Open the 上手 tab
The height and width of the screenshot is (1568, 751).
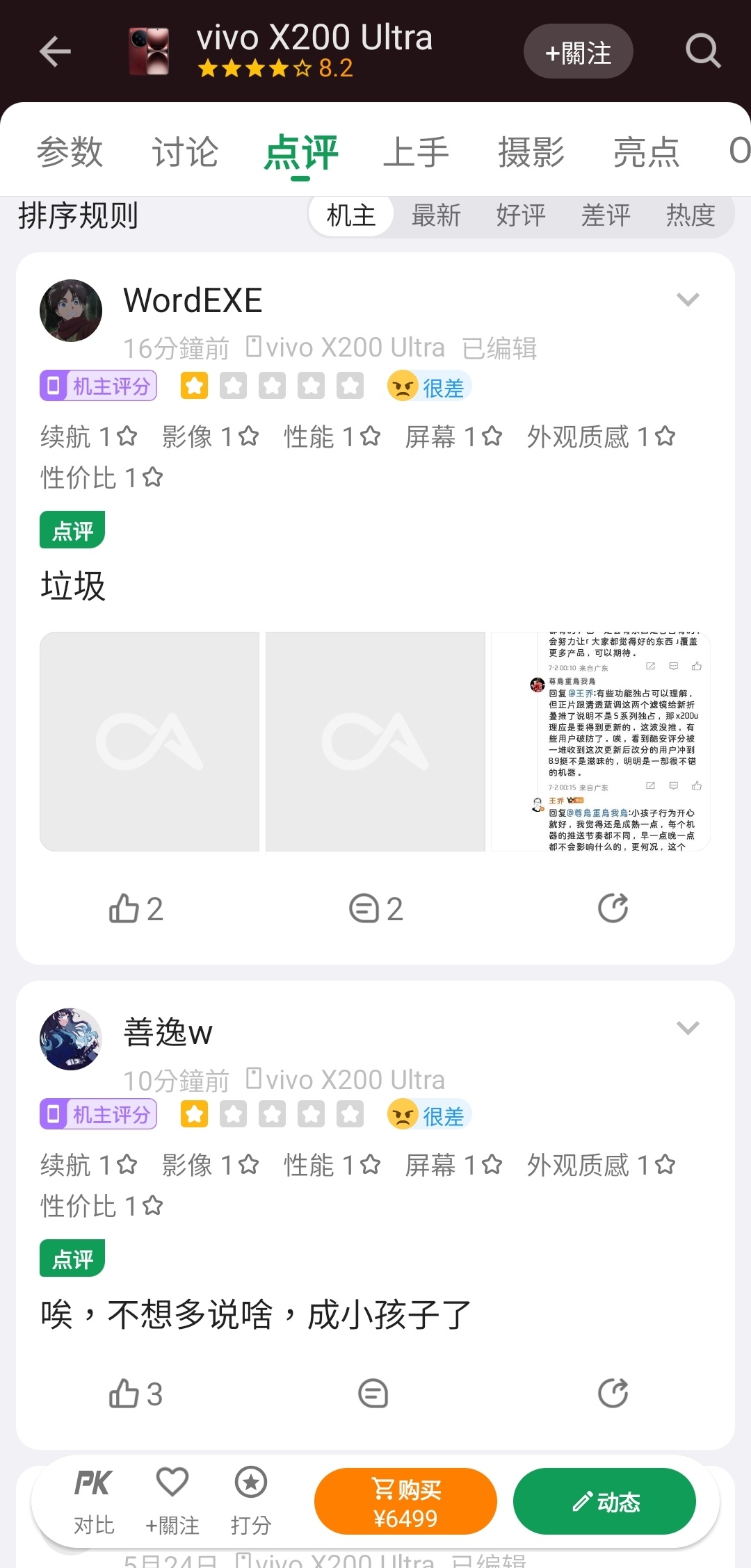click(x=416, y=152)
